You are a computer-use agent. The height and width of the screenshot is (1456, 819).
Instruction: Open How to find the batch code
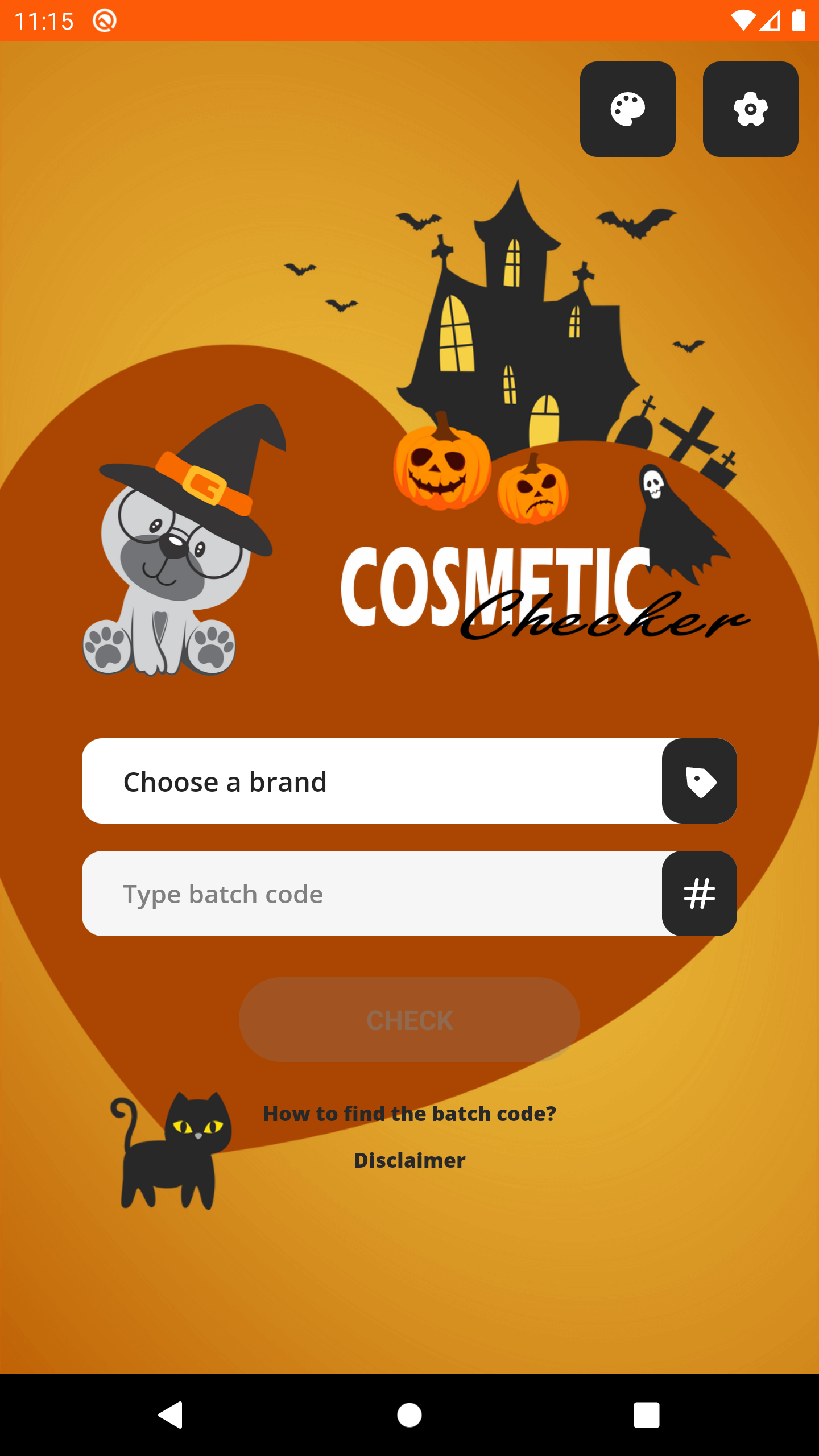pyautogui.click(x=409, y=1114)
